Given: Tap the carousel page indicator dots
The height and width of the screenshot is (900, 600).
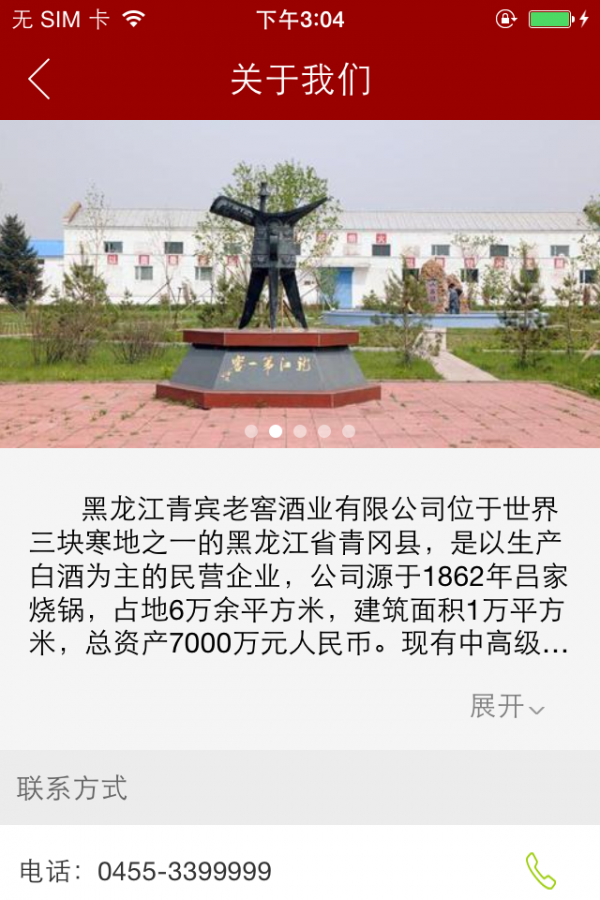Looking at the screenshot, I should (x=300, y=431).
